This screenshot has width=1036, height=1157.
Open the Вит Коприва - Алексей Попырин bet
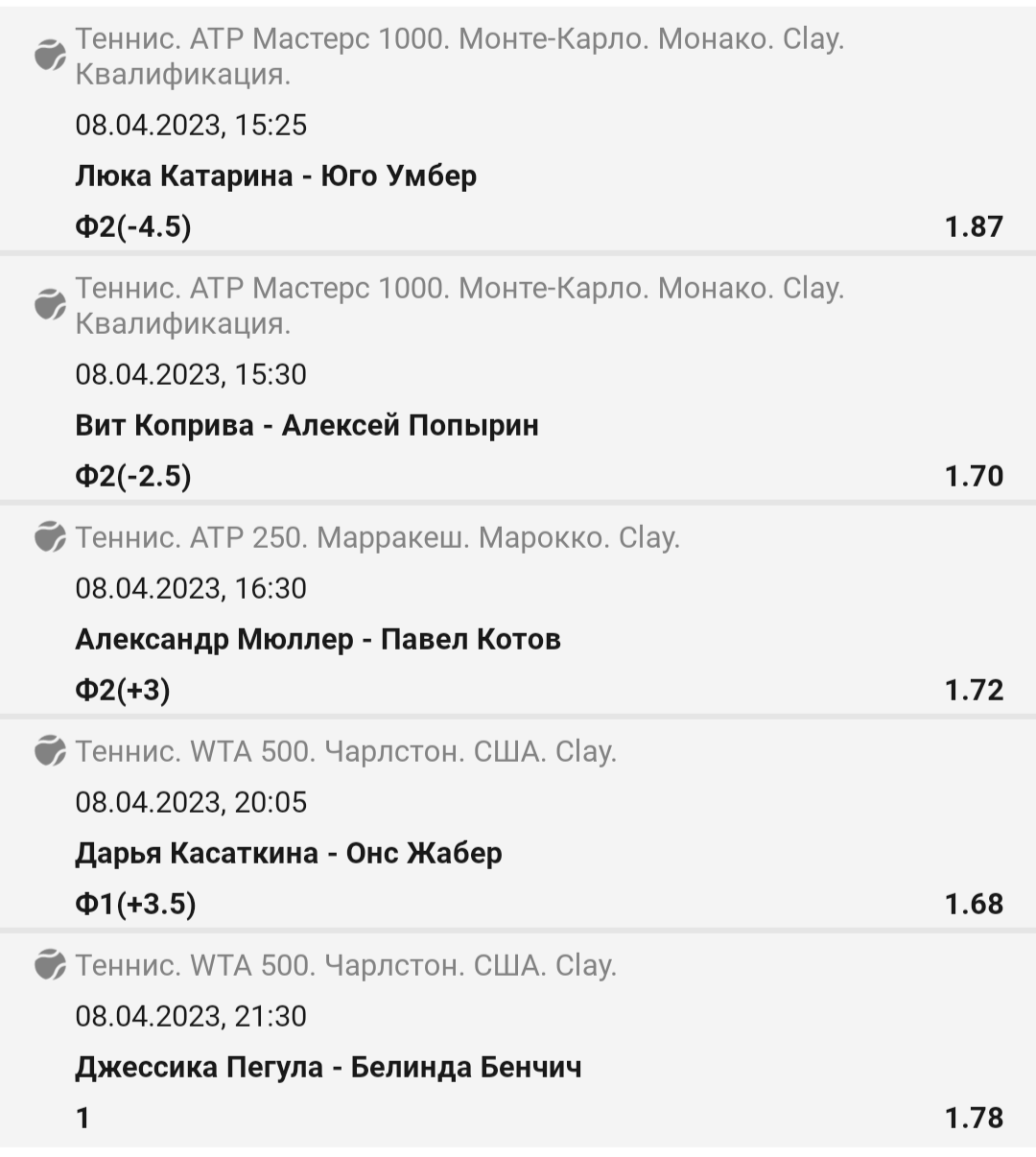pos(307,426)
